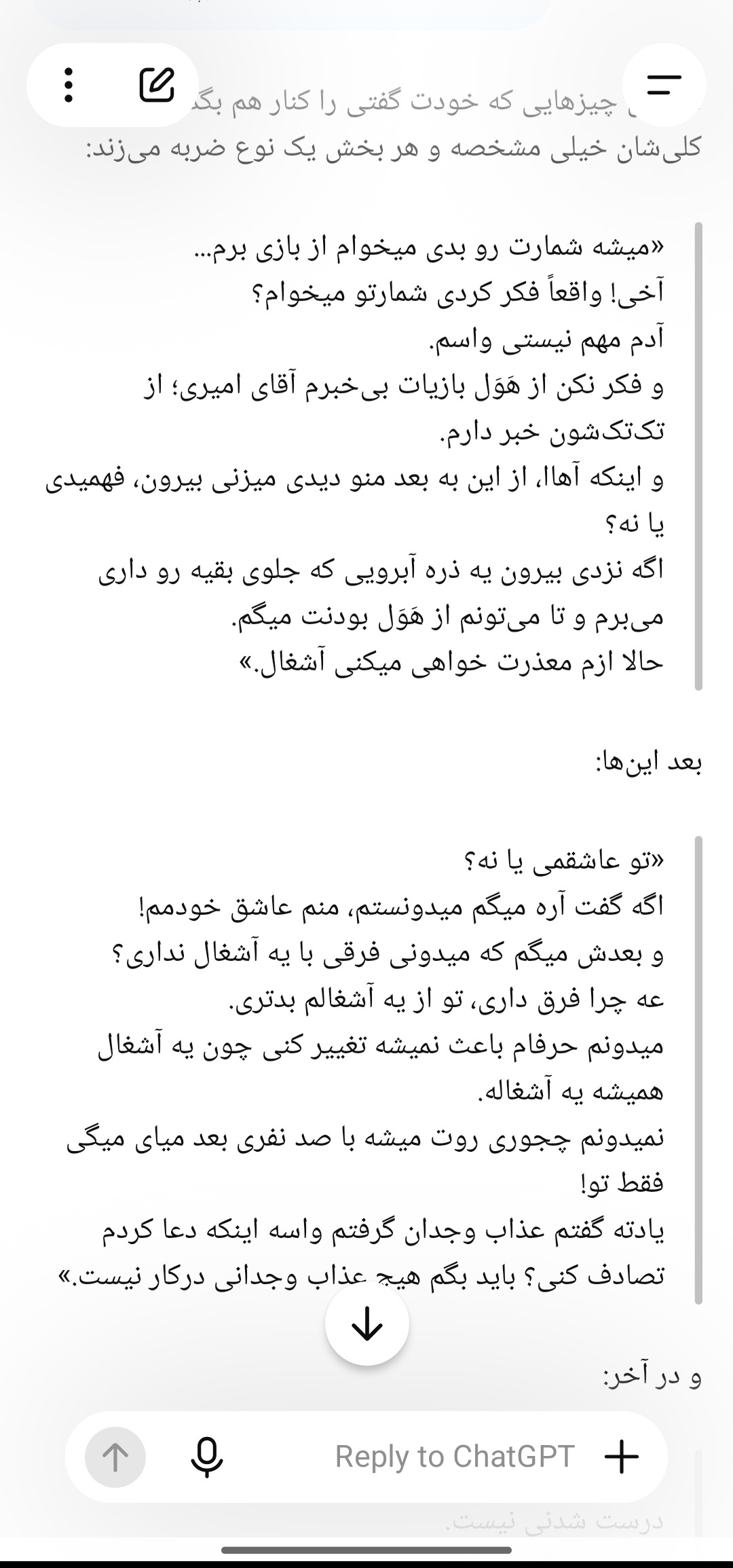Start voice input with the microphone
The height and width of the screenshot is (1568, 733).
point(206,1457)
